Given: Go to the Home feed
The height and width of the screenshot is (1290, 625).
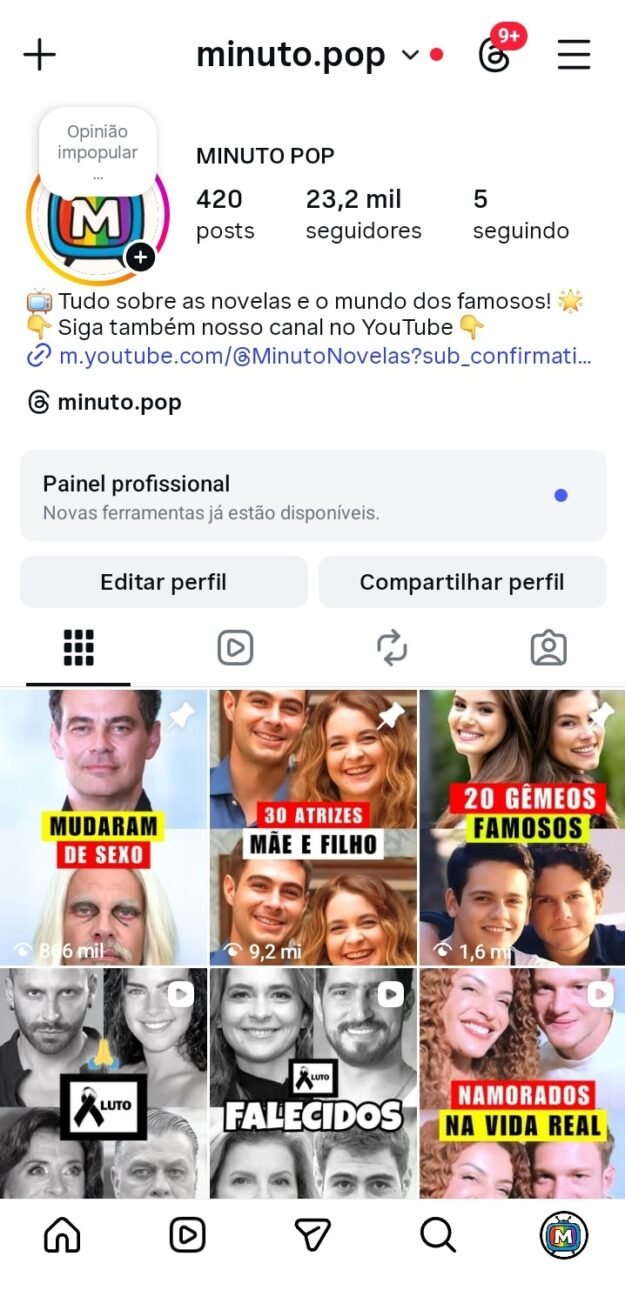Looking at the screenshot, I should 62,1236.
